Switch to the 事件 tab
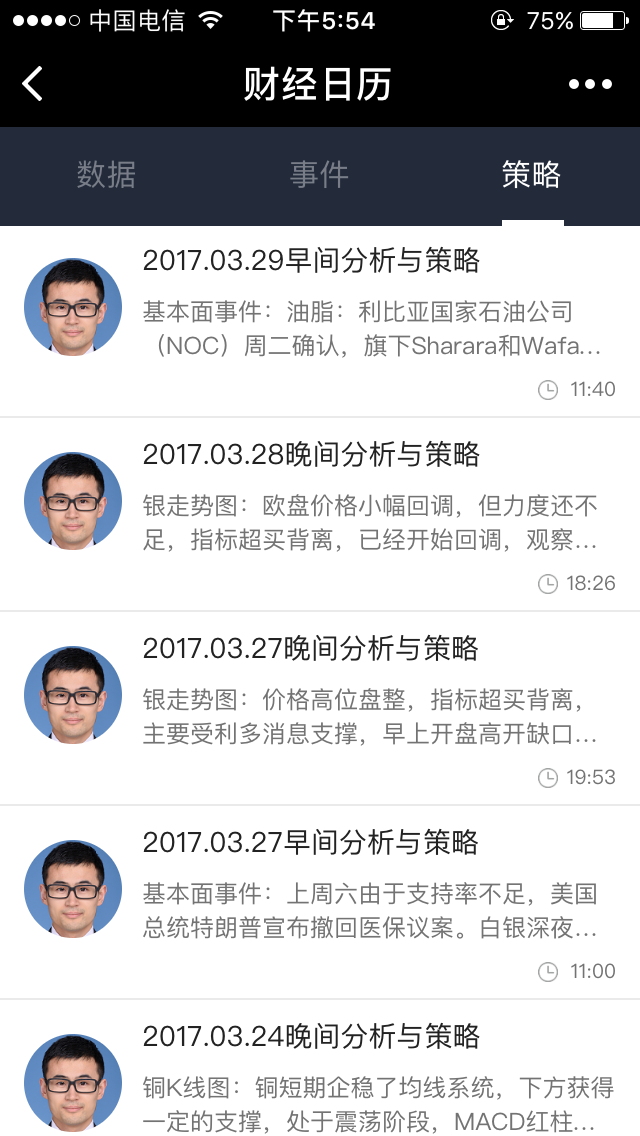Viewport: 640px width, 1136px height. pos(319,175)
